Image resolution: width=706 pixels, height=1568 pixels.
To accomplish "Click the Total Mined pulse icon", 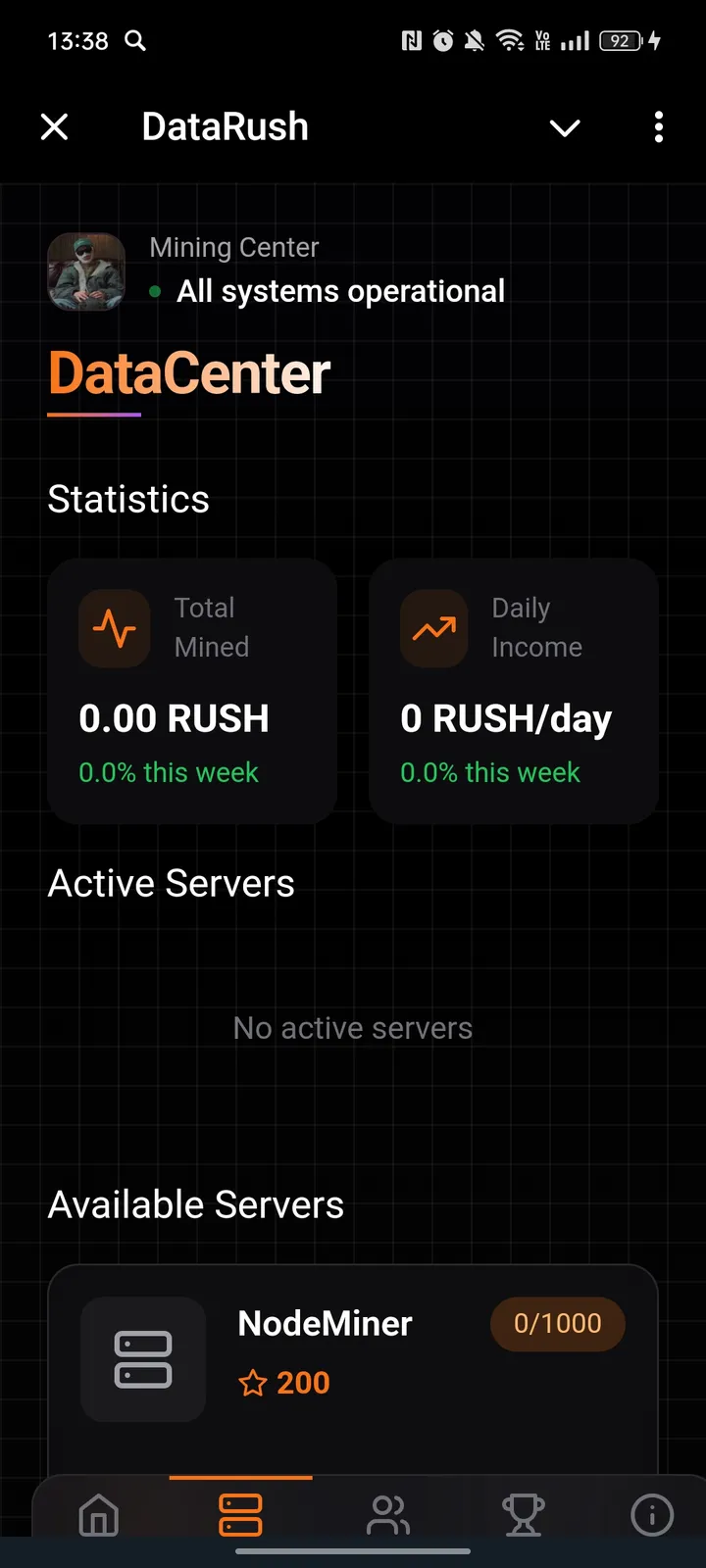I will (114, 628).
